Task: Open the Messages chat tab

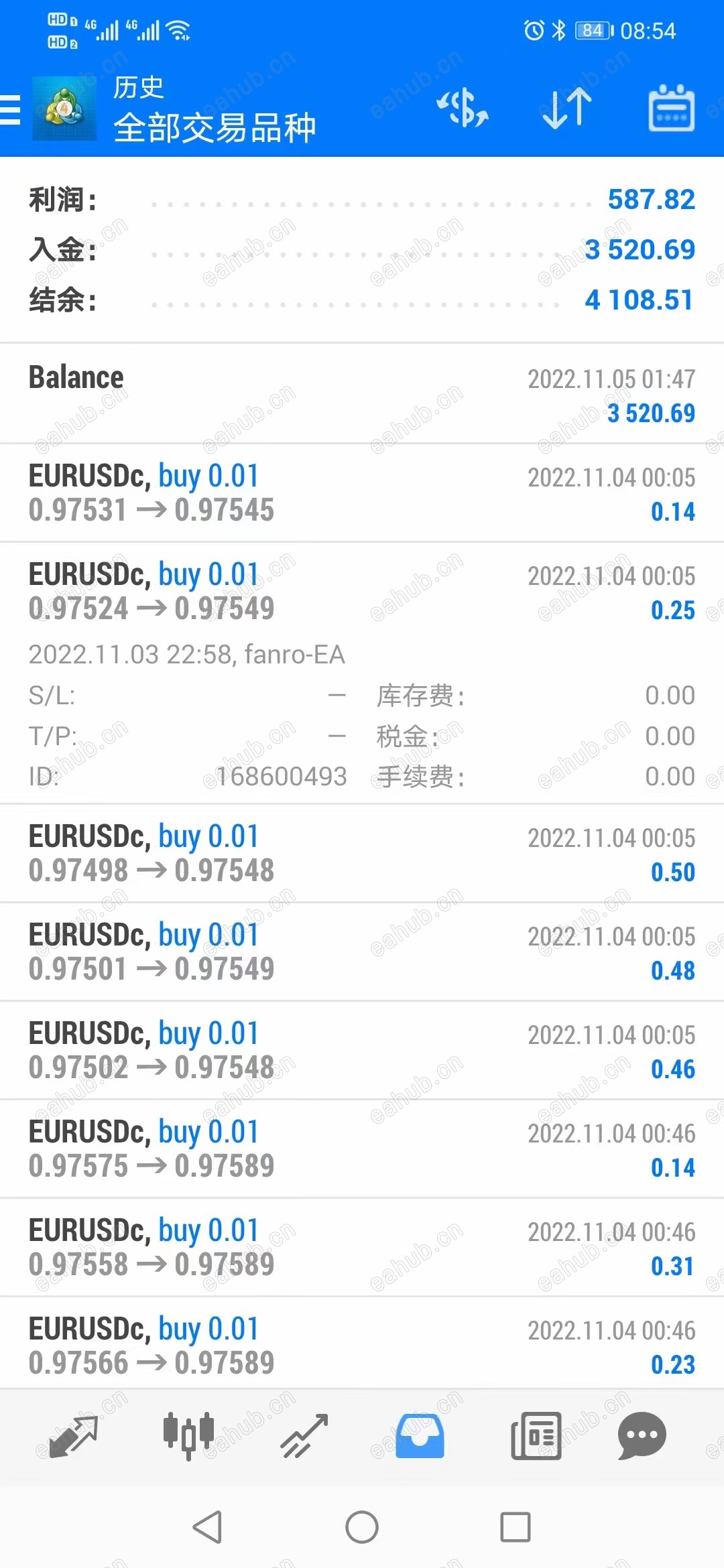Action: tap(642, 1435)
